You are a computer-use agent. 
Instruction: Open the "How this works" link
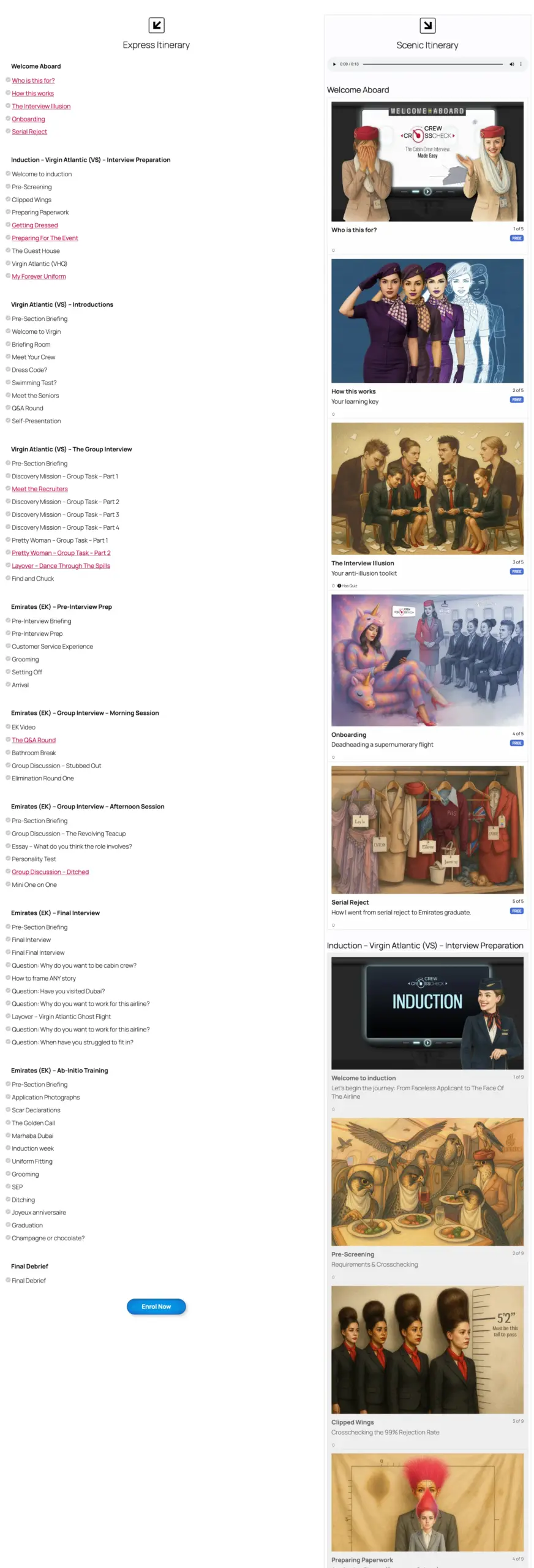pos(32,93)
